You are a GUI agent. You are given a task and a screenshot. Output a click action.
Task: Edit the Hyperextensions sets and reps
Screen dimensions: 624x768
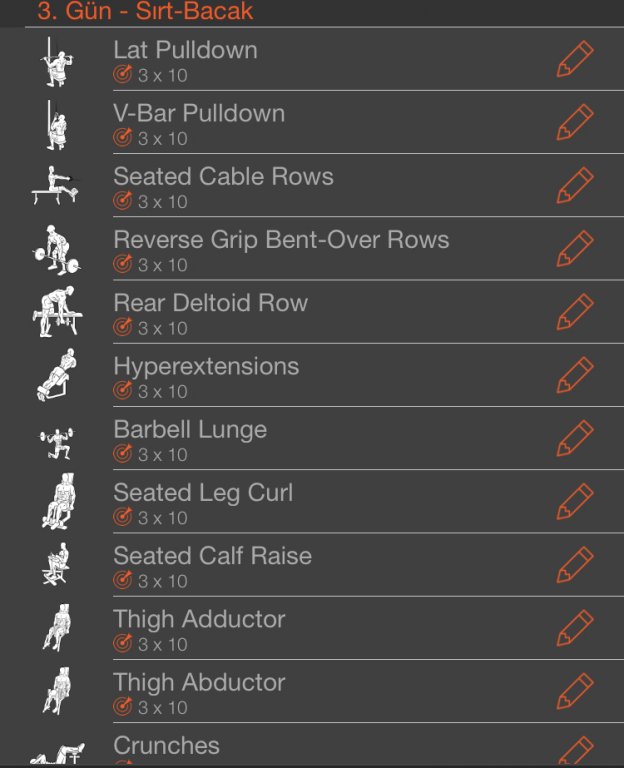coord(575,376)
